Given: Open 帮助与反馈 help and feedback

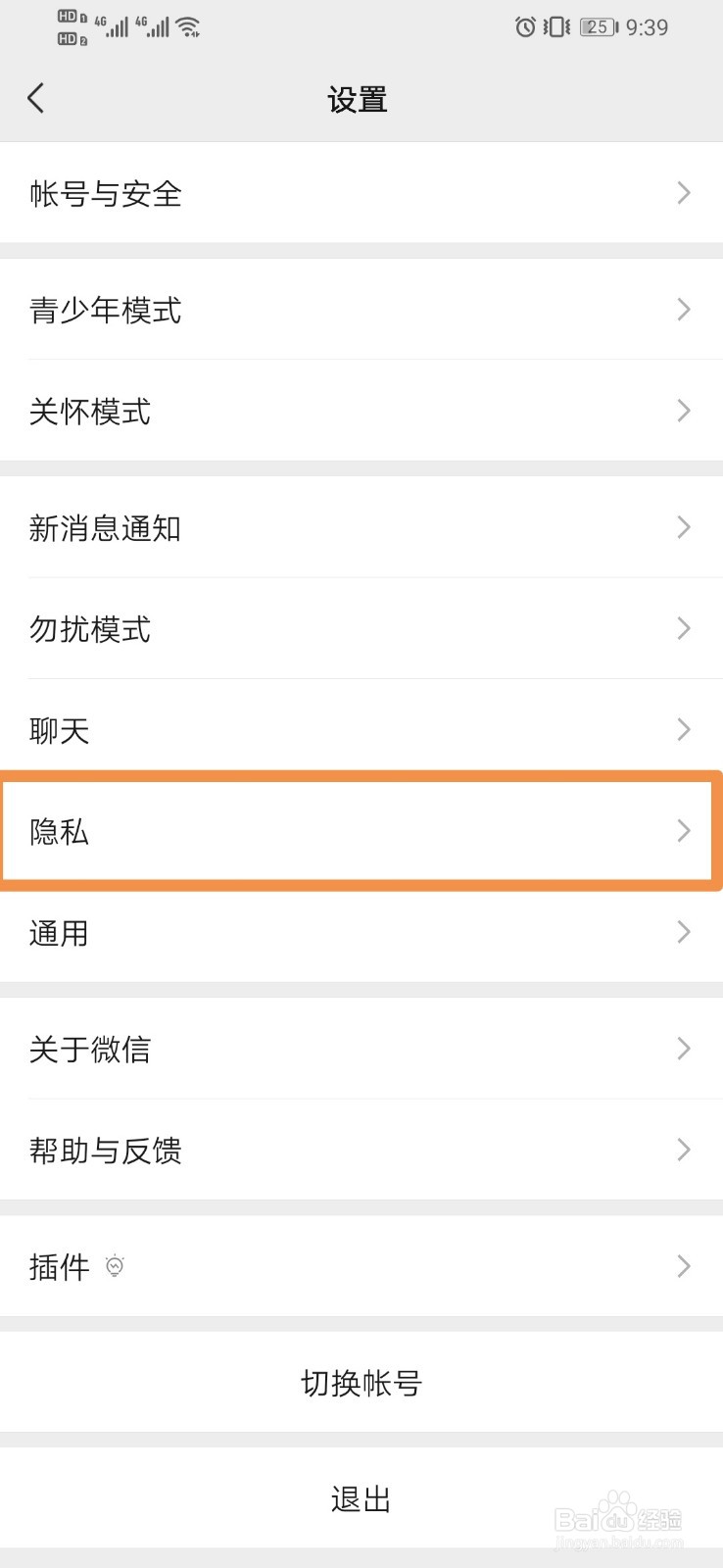Looking at the screenshot, I should coord(361,1151).
